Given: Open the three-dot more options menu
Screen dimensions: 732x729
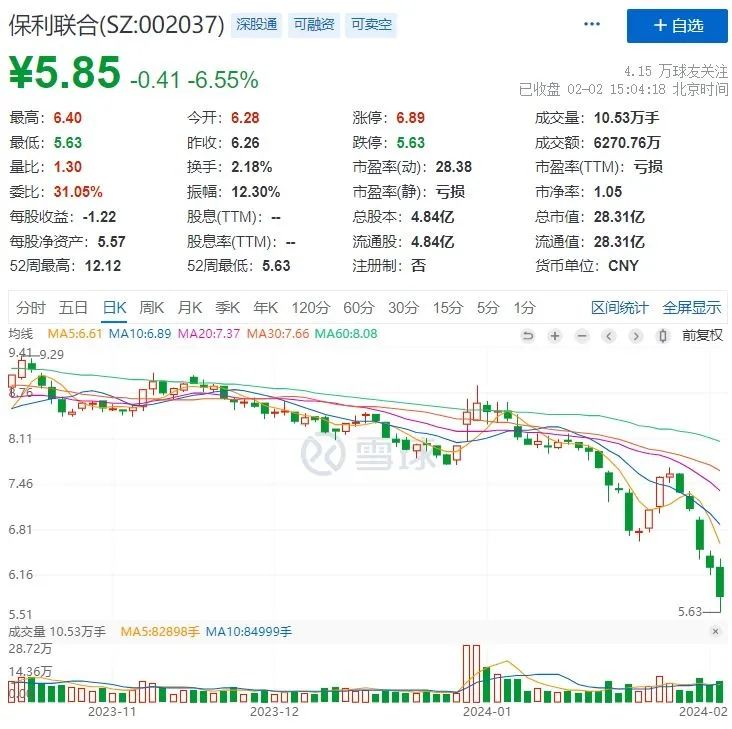Looking at the screenshot, I should click(592, 25).
